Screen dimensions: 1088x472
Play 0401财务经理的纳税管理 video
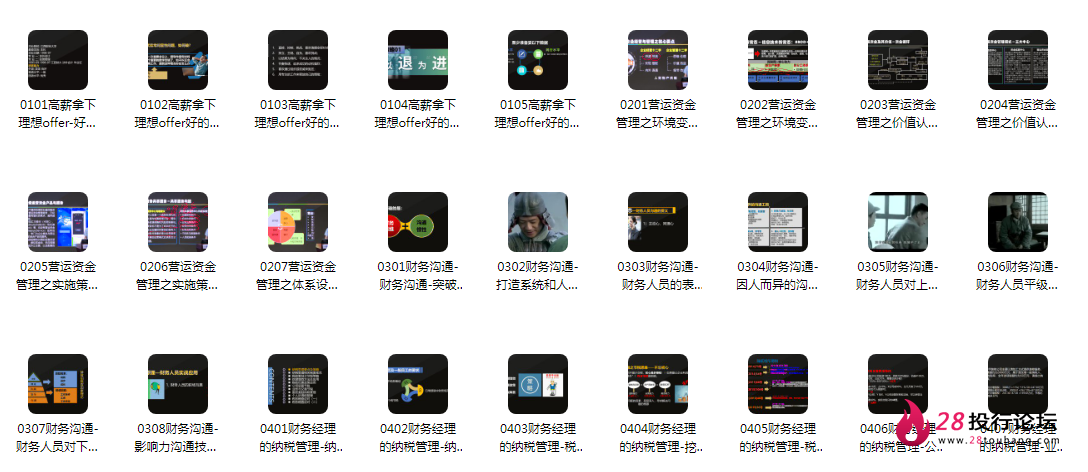298,384
